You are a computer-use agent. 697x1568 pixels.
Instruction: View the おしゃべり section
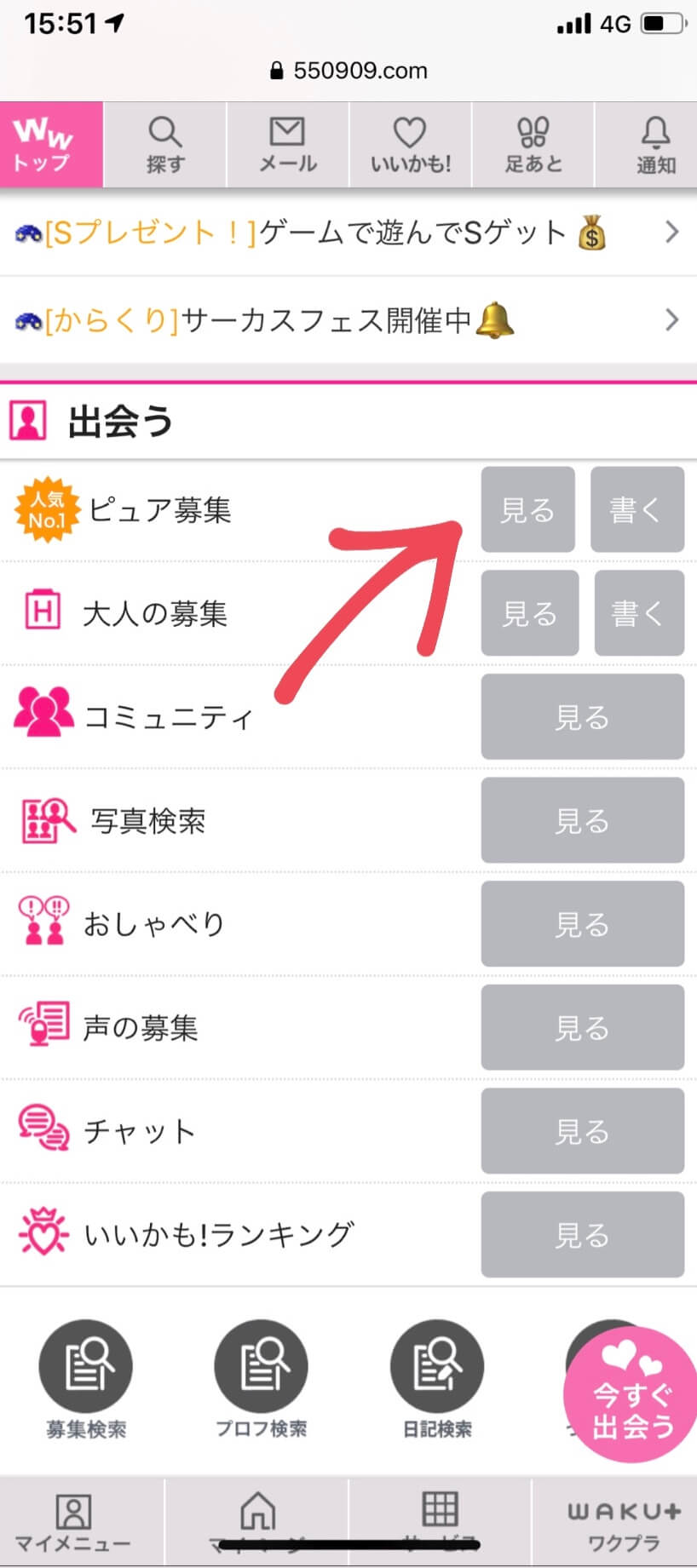point(582,923)
